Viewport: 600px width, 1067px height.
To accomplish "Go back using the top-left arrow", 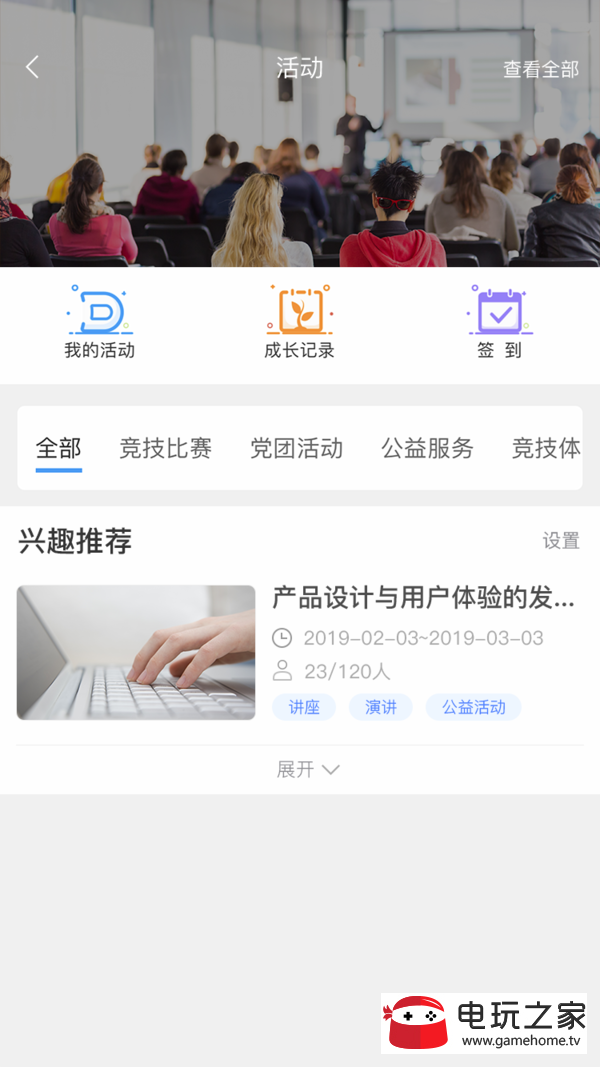I will tap(33, 67).
